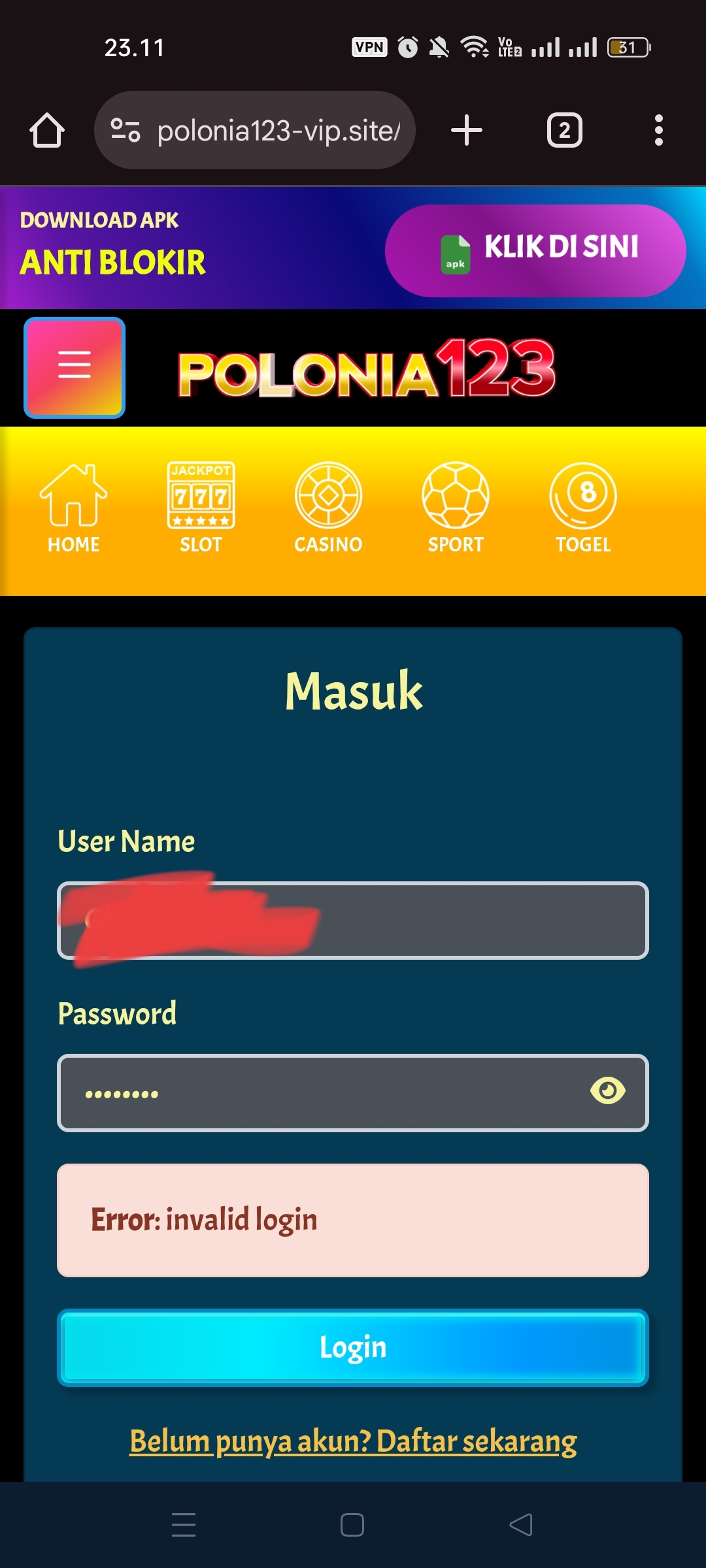Open the browser home page

47,130
